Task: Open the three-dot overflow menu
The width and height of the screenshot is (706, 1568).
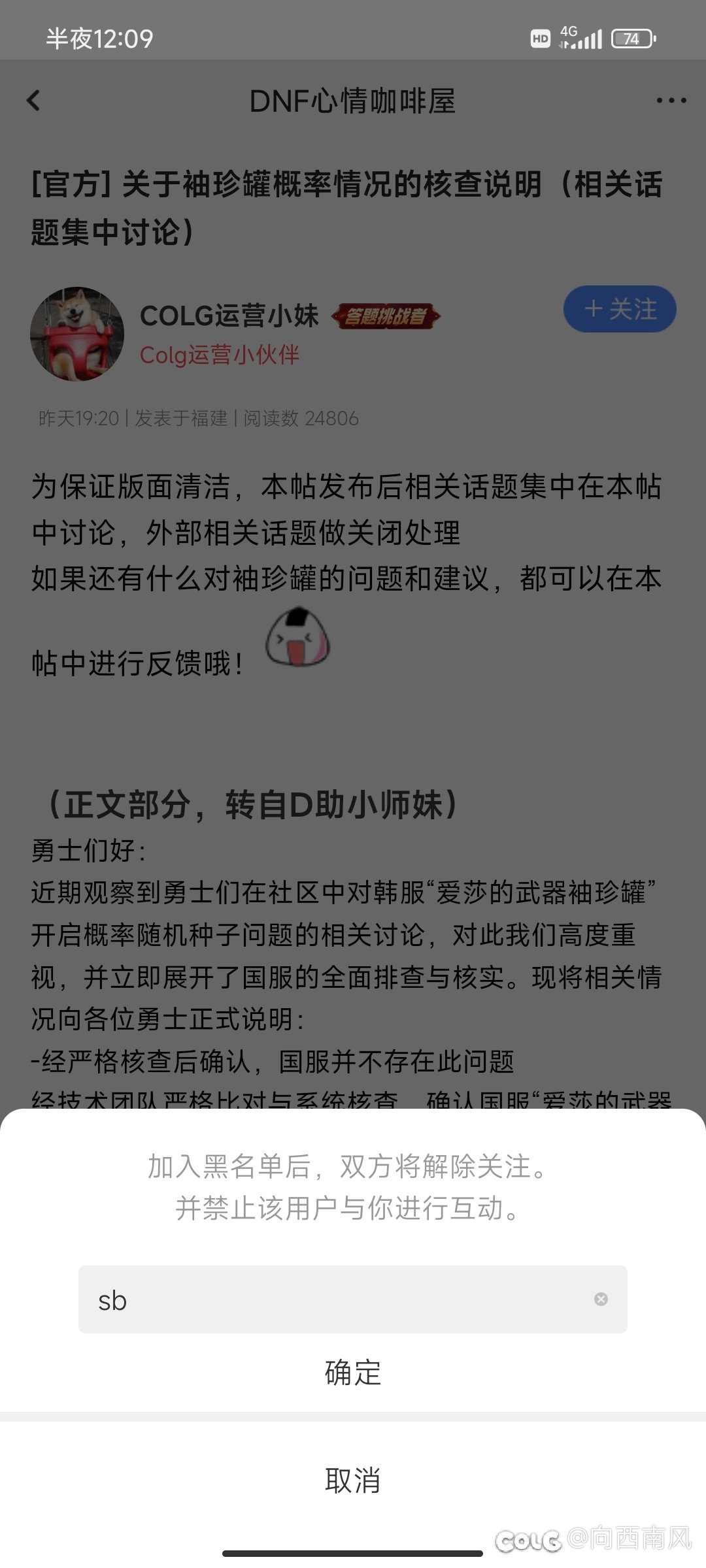Action: pos(671,101)
